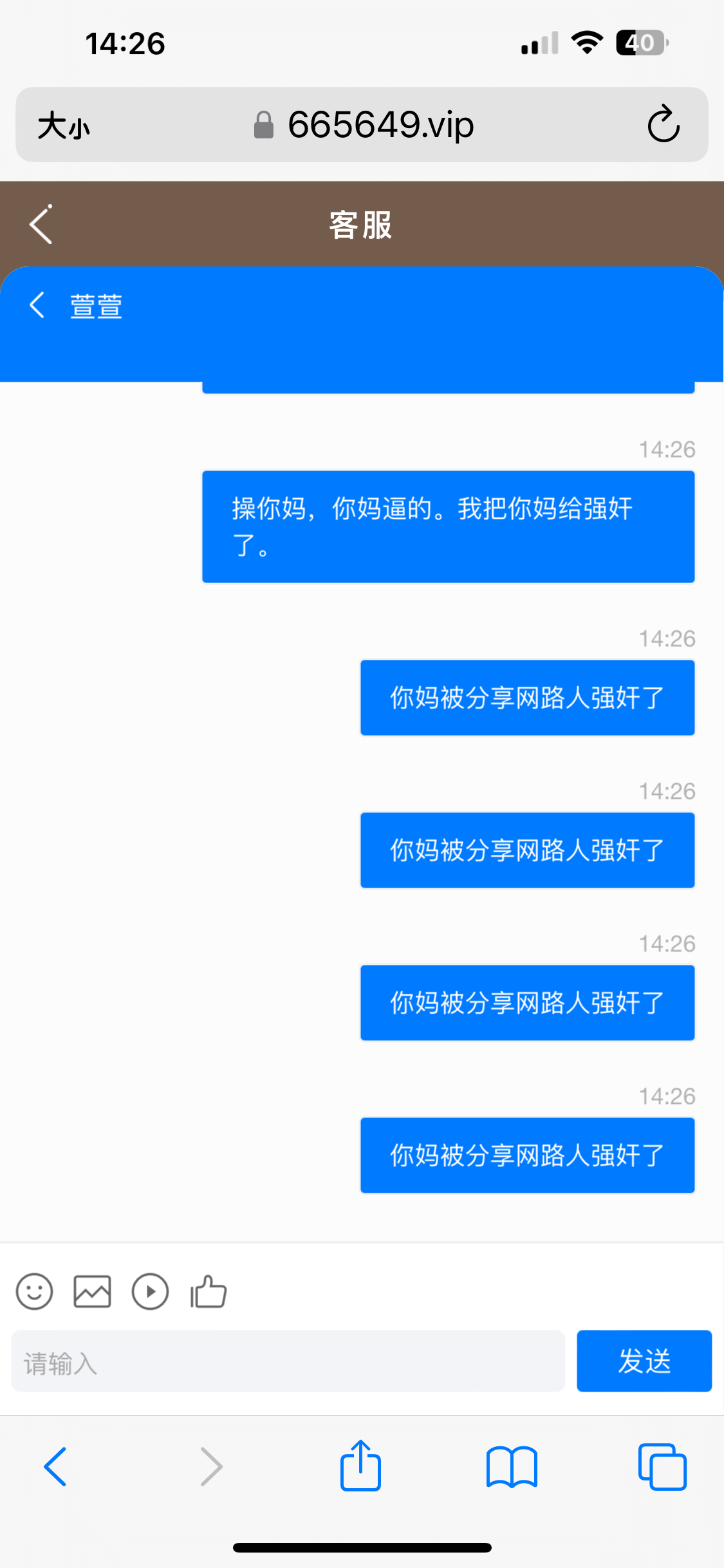Tap the thumbs-up icon
The width and height of the screenshot is (724, 1568).
tap(208, 1291)
